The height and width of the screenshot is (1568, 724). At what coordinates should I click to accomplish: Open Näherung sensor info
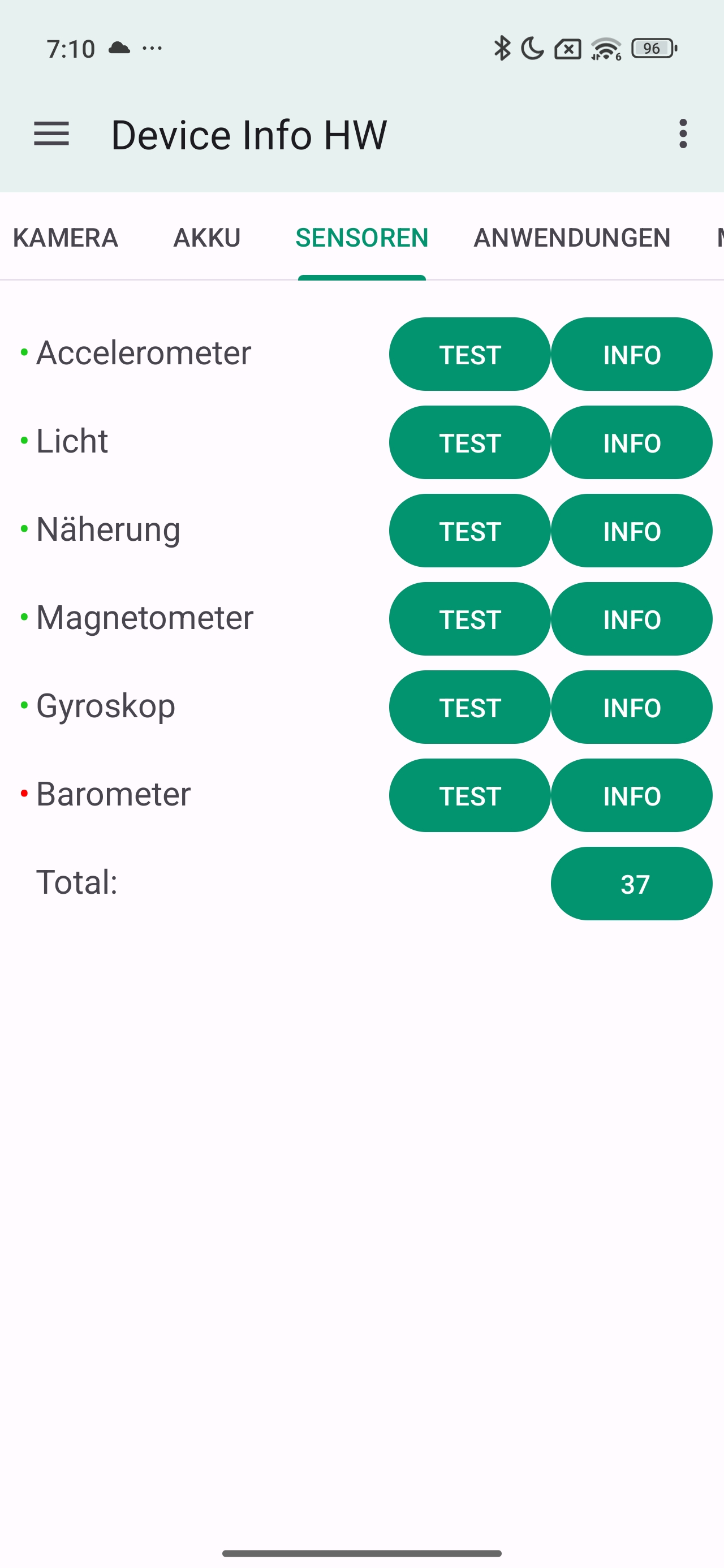point(631,531)
